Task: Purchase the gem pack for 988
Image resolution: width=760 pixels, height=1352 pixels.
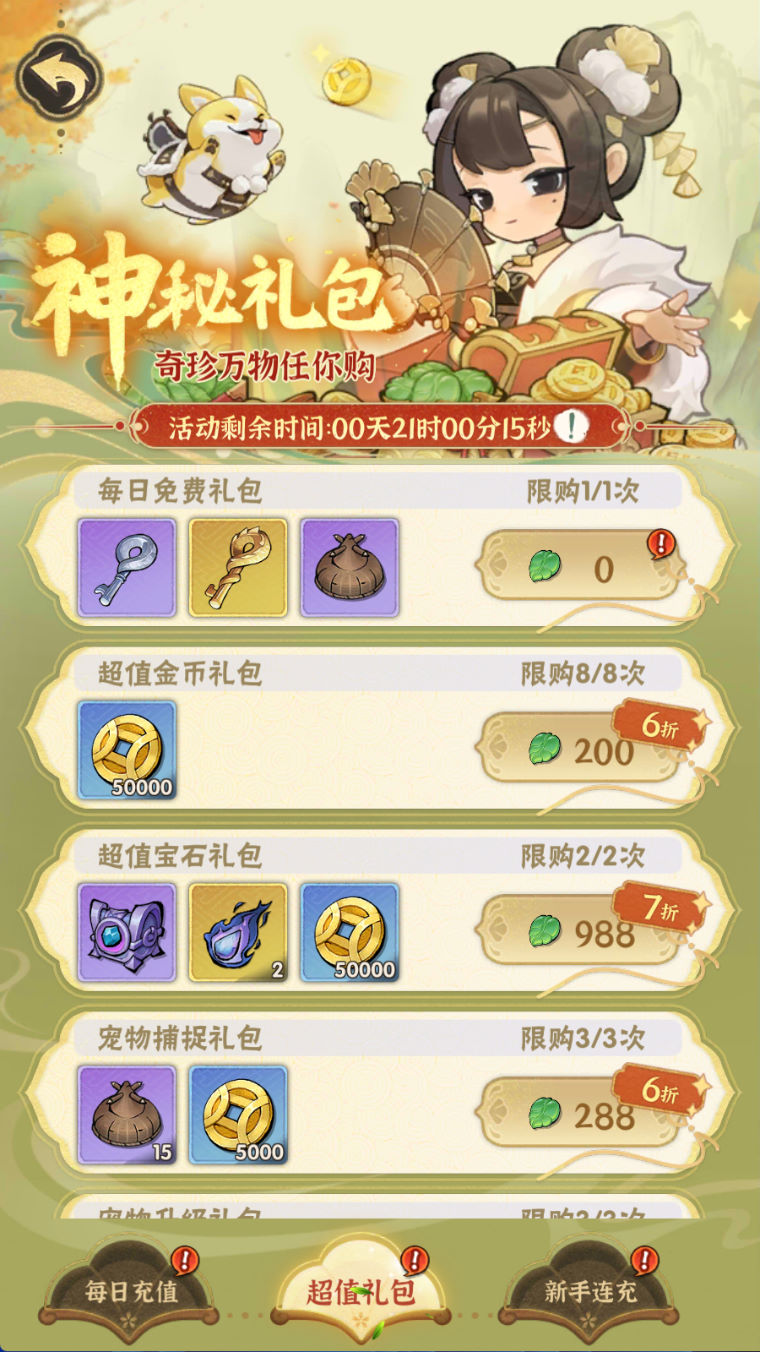Action: (x=580, y=932)
